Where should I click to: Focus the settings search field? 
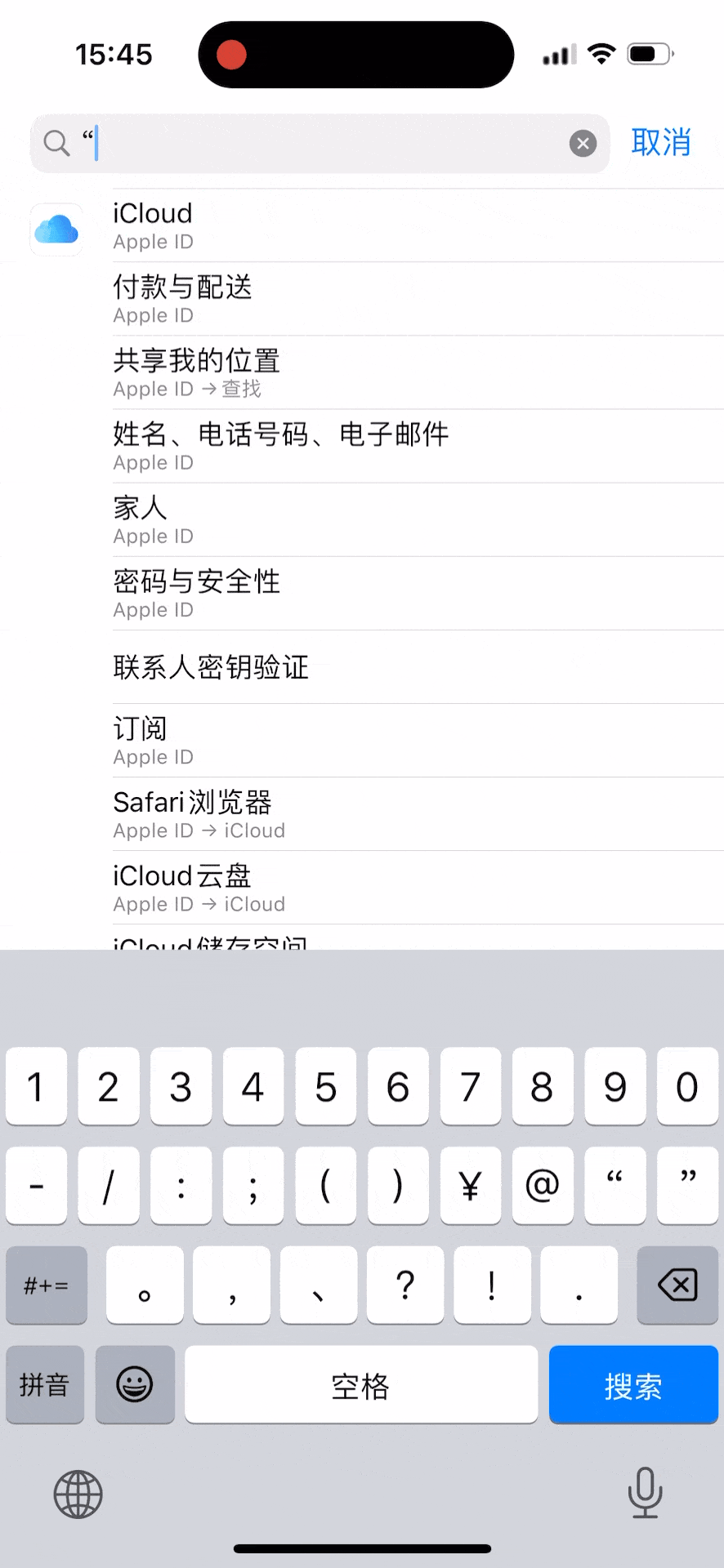point(320,144)
